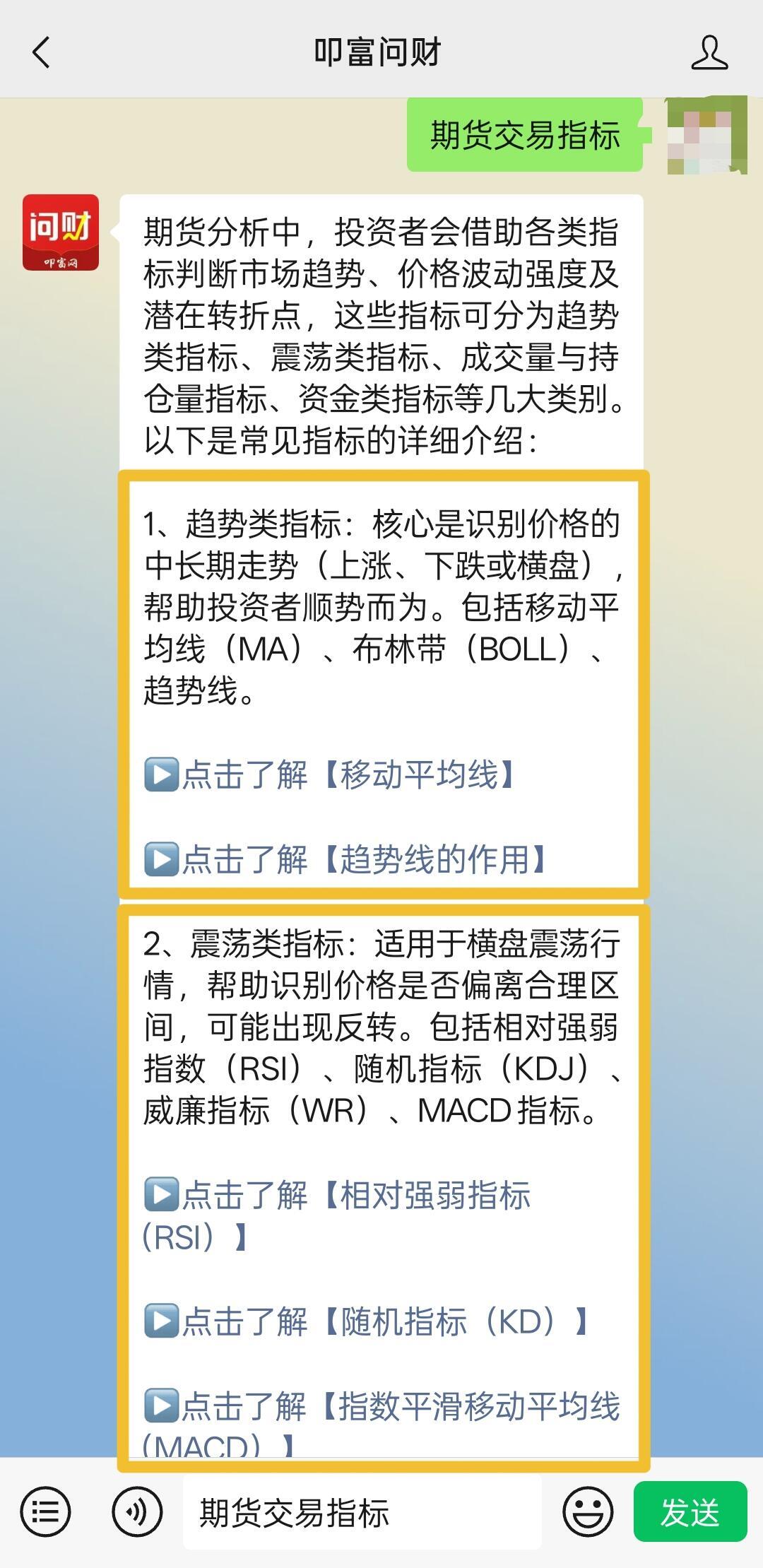The width and height of the screenshot is (763, 1568).
Task: Focus the message text field
Action: tap(362, 1513)
